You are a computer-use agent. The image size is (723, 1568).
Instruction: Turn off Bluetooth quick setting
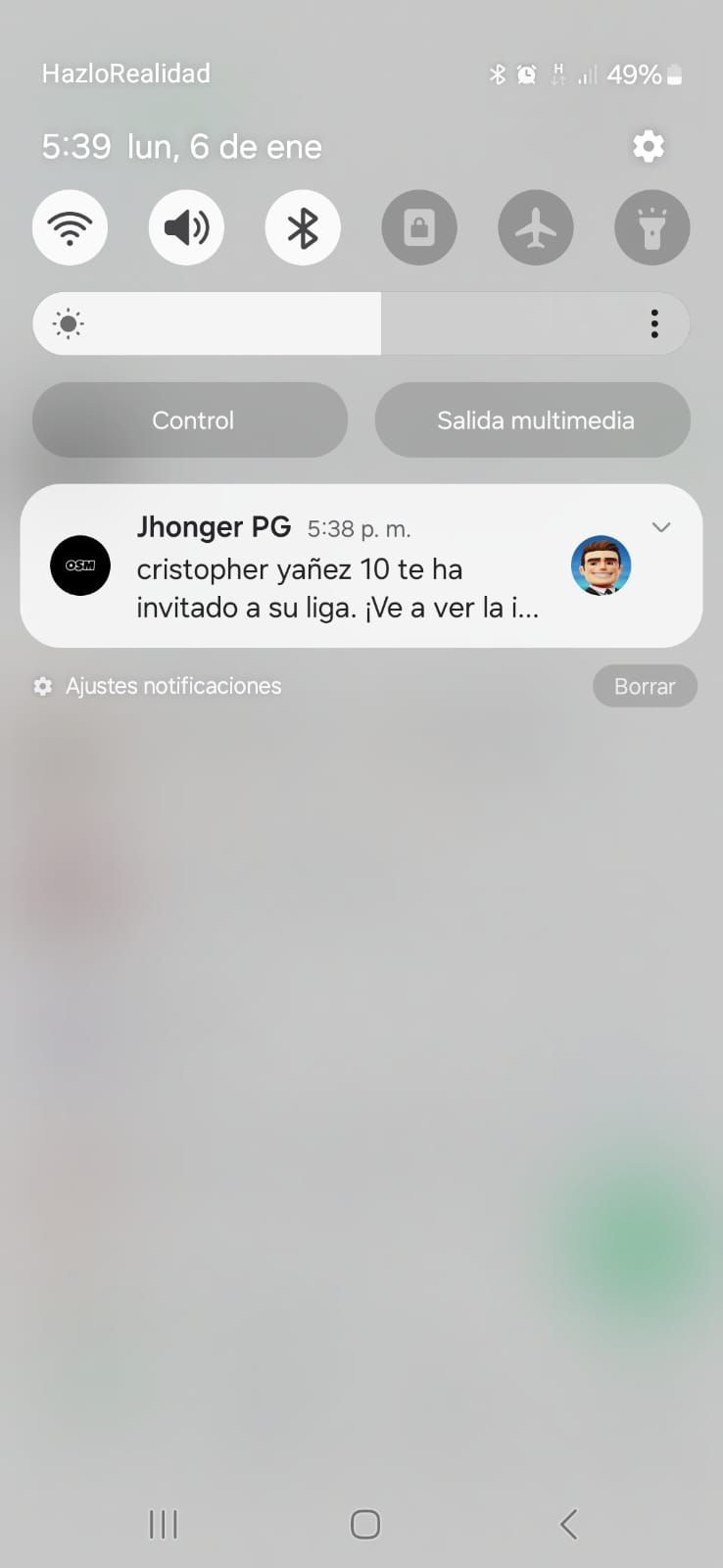303,227
